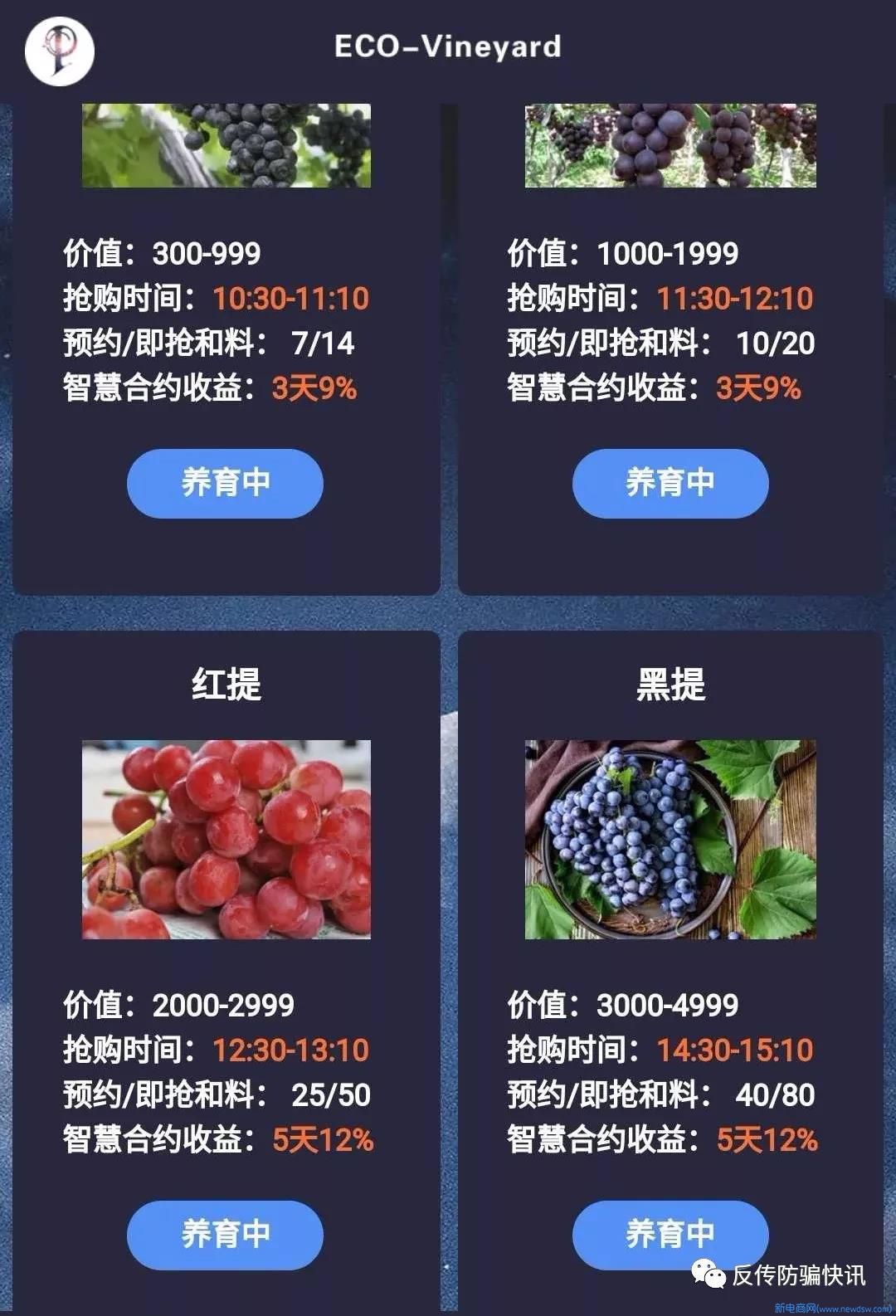This screenshot has height=1316, width=896.
Task: Open the 红提 grape picture tile
Action: coord(226,839)
